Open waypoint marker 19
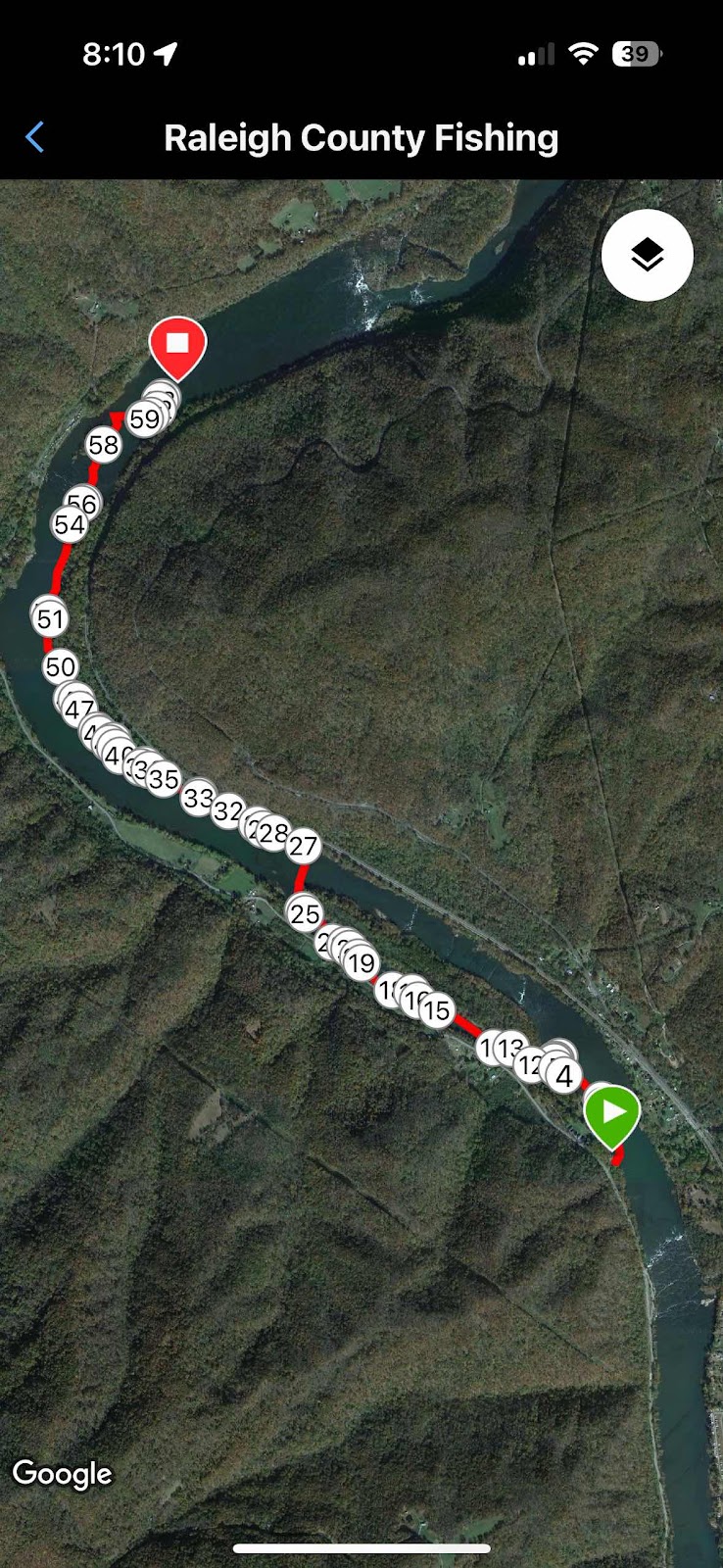 (x=361, y=963)
